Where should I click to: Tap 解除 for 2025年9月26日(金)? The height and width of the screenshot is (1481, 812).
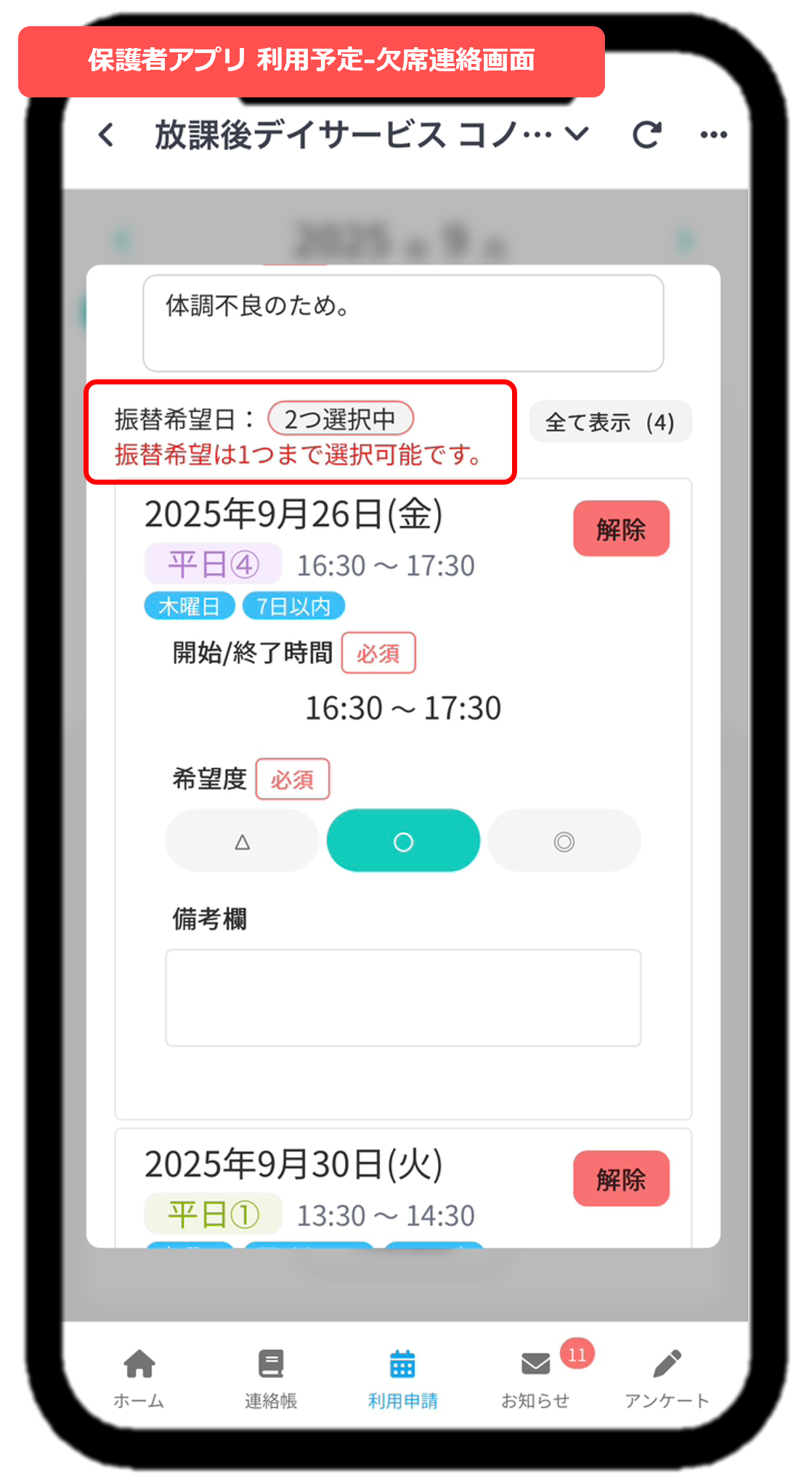[621, 529]
